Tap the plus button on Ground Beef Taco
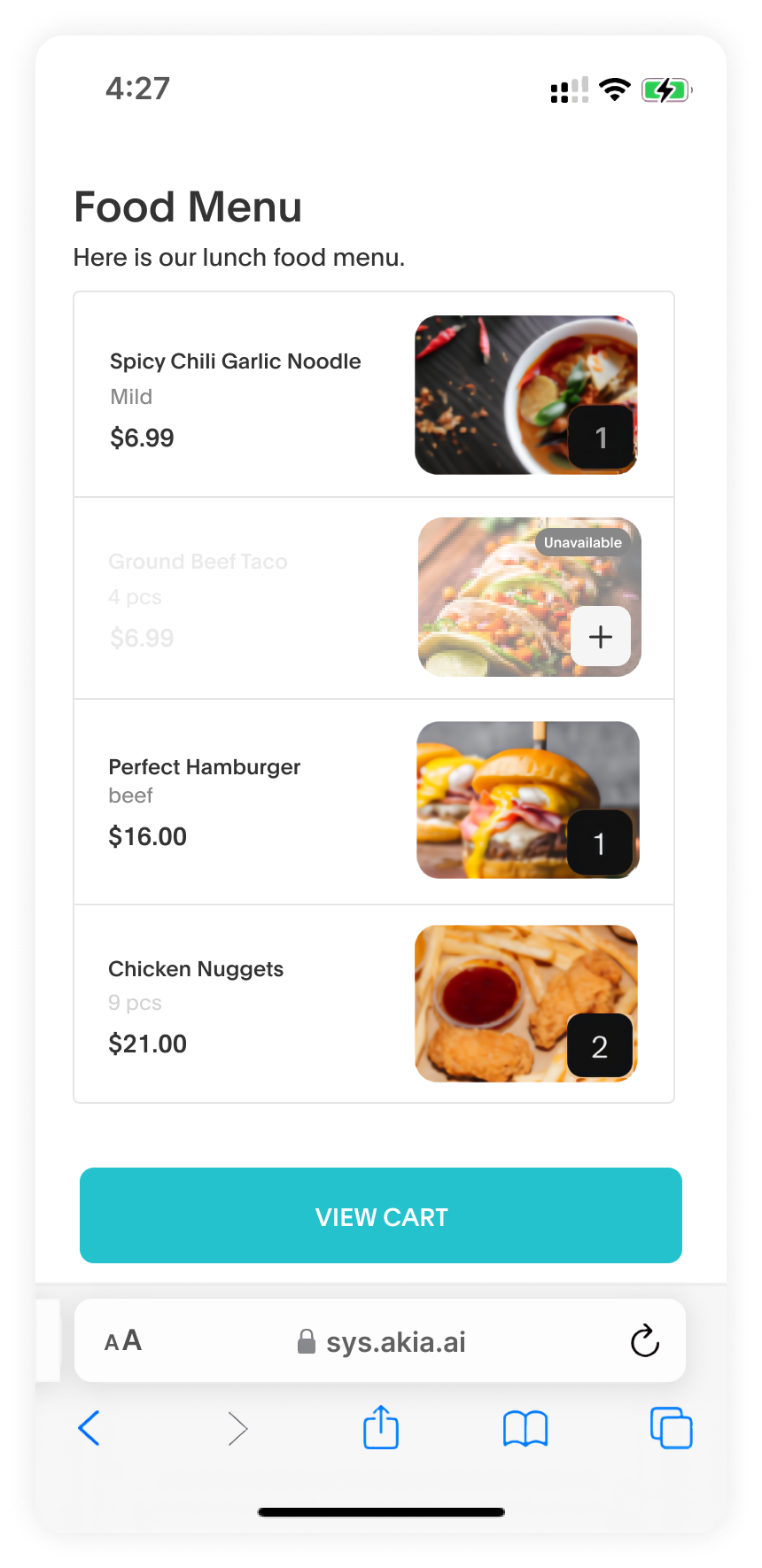Viewport: 762px width, 1568px height. 601,636
